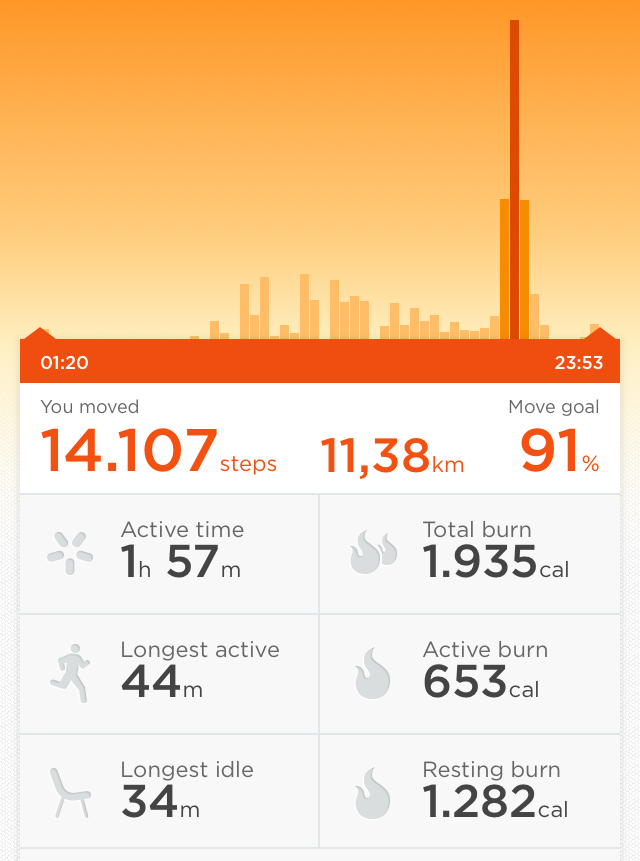Select the tallest dark-orange bar in activity chart
Screen dimensions: 640x861
(x=514, y=180)
